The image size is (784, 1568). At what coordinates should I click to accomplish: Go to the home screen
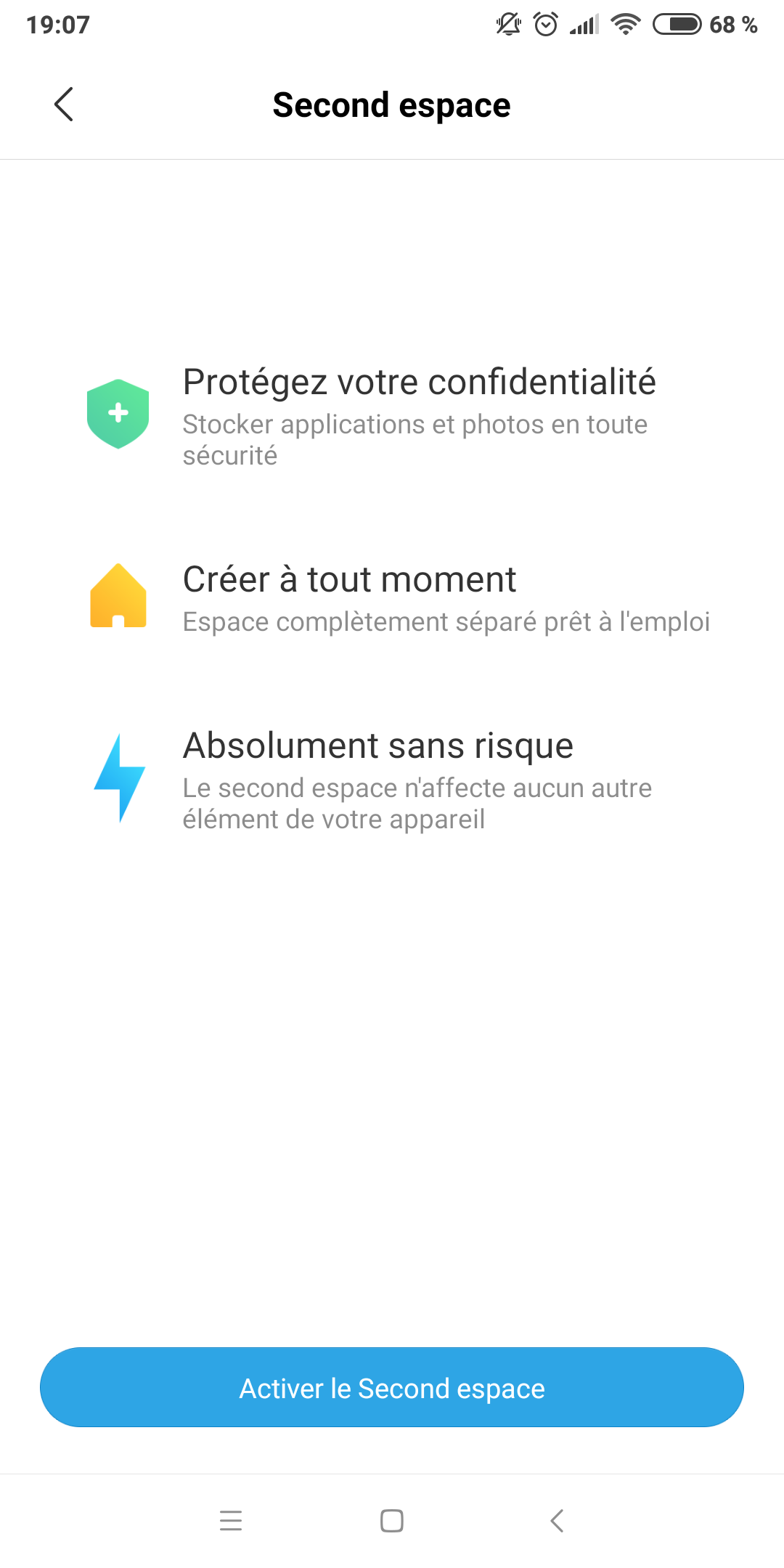(x=392, y=1520)
